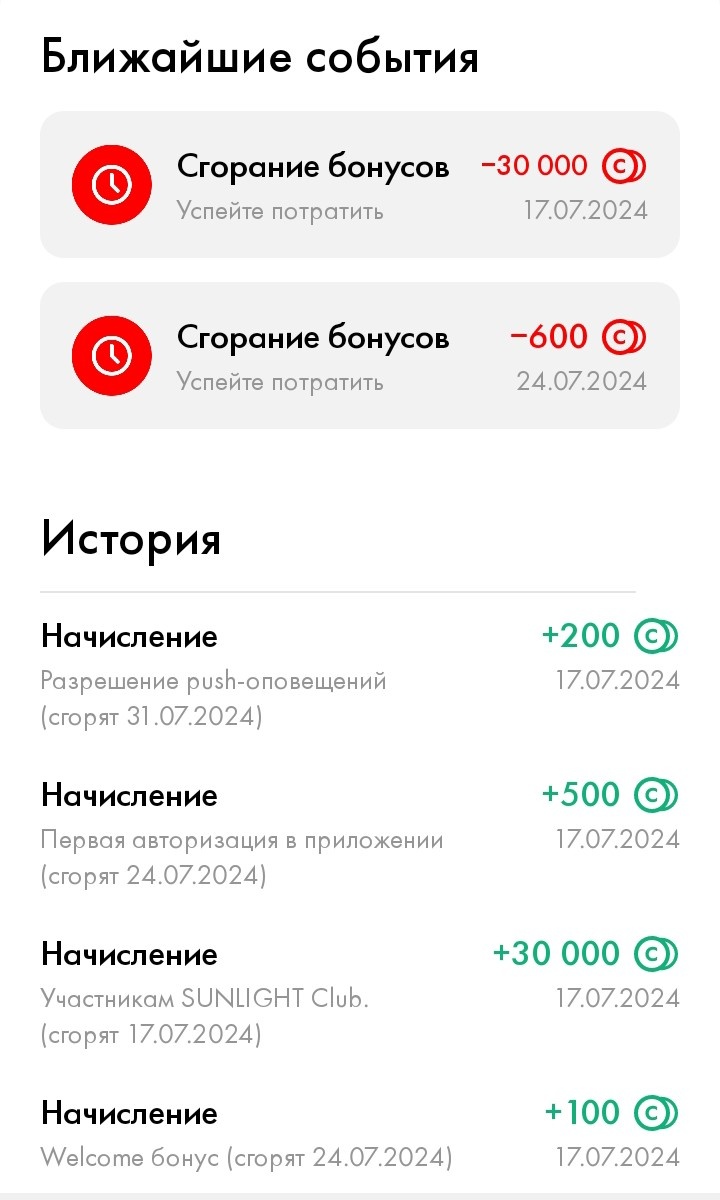Select the История section heading
720x1200 pixels.
[x=132, y=538]
